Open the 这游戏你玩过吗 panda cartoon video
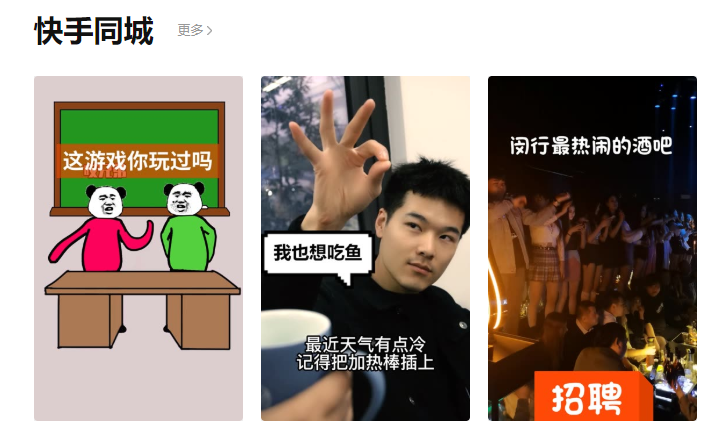The height and width of the screenshot is (437, 709). click(138, 248)
